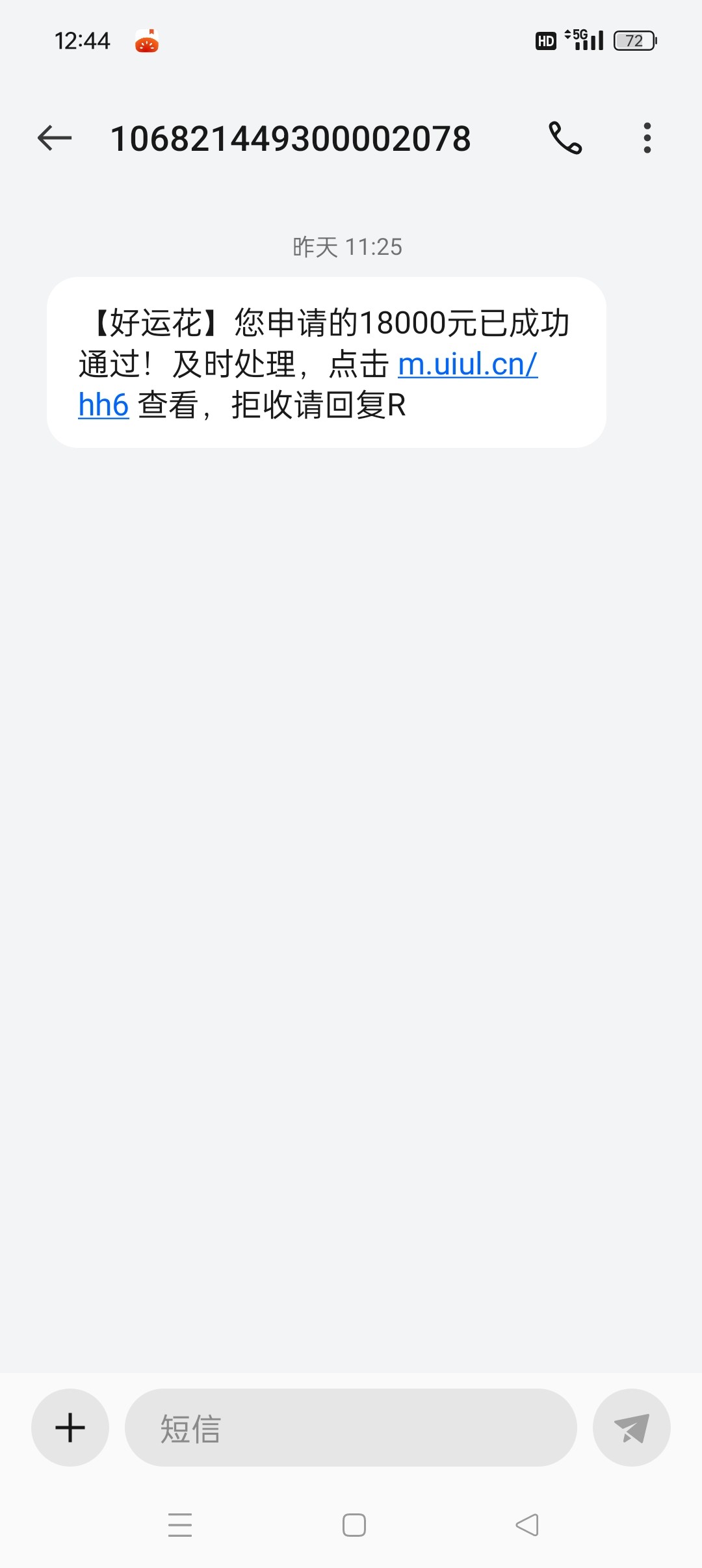Tap the paper-plane send button
Image resolution: width=702 pixels, height=1568 pixels.
click(x=632, y=1428)
